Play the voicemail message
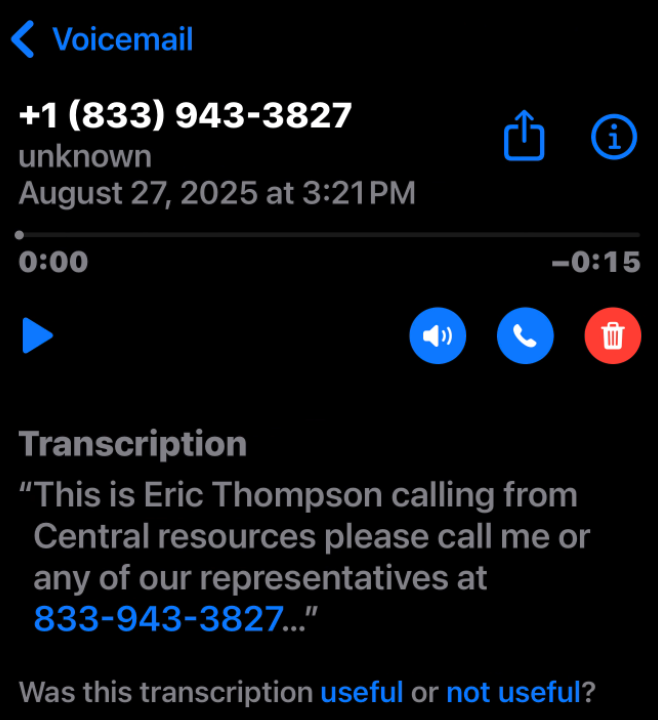The width and height of the screenshot is (658, 720). pyautogui.click(x=38, y=335)
